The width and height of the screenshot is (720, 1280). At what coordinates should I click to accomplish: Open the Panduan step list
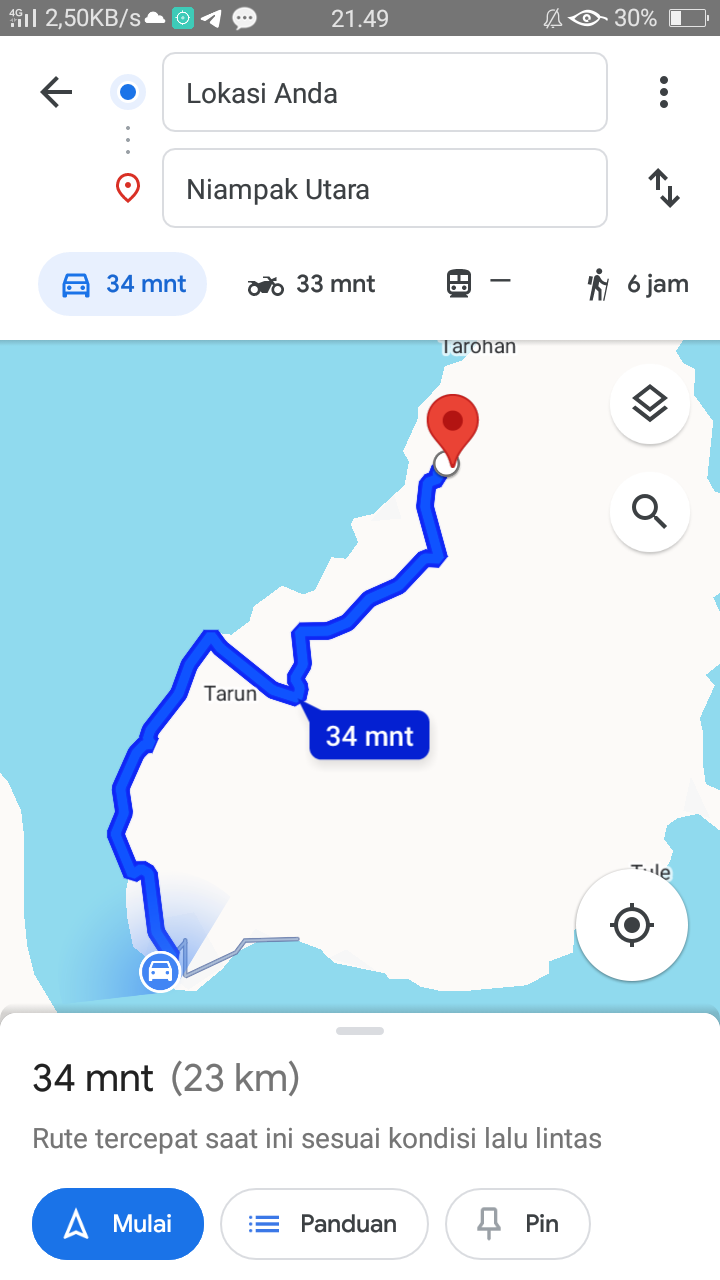coord(324,1223)
